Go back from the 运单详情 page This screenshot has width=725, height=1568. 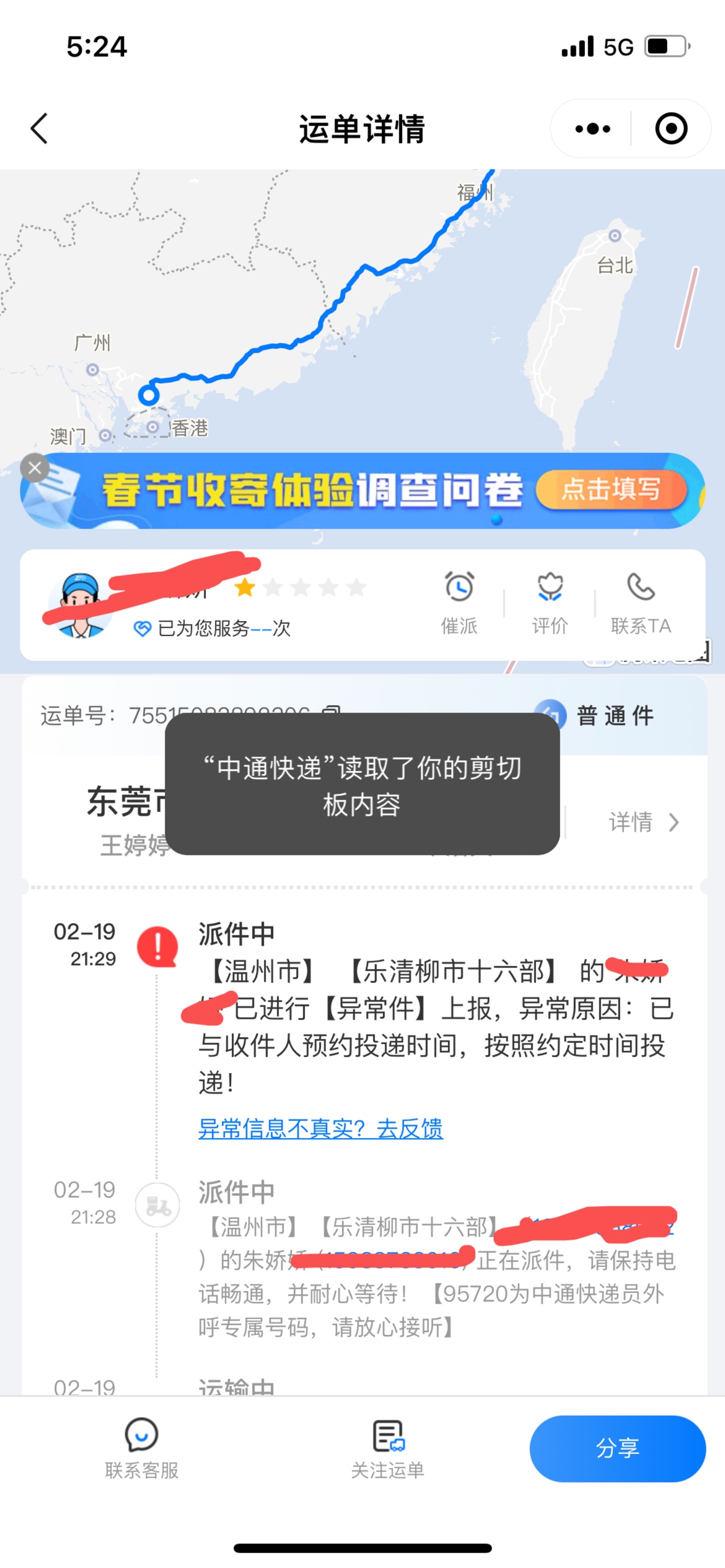tap(39, 129)
